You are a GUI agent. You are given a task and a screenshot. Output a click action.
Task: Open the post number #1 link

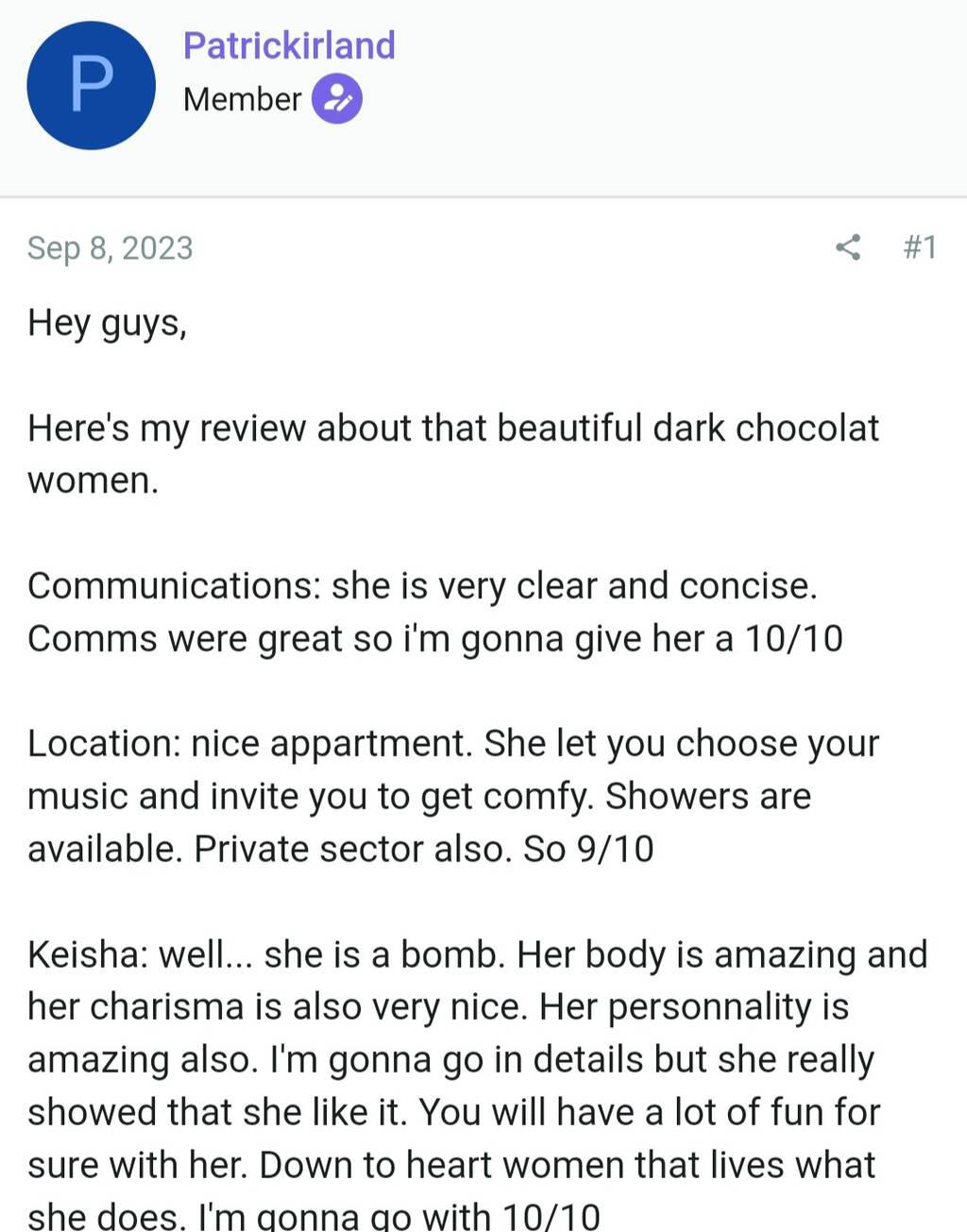(x=919, y=247)
